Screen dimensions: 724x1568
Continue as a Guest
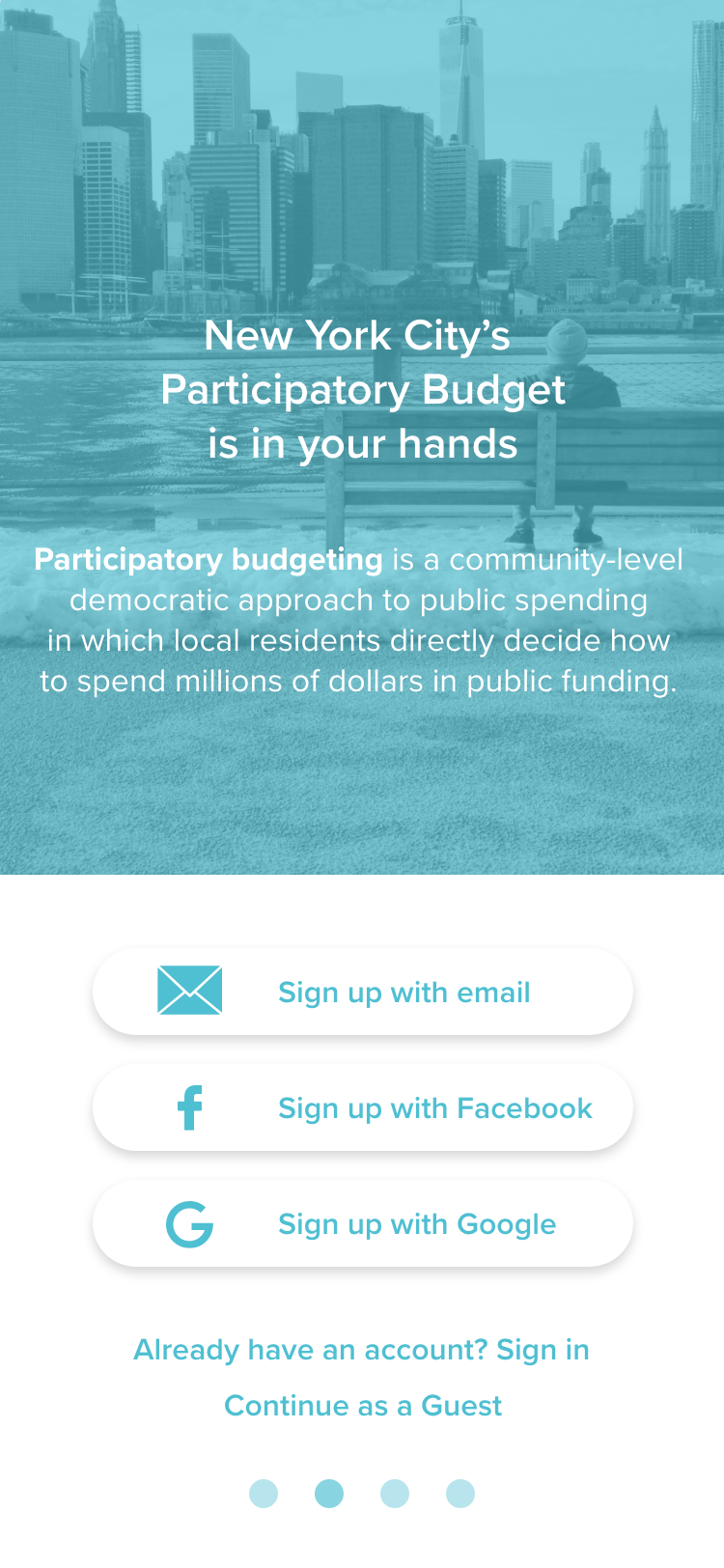click(x=362, y=1405)
